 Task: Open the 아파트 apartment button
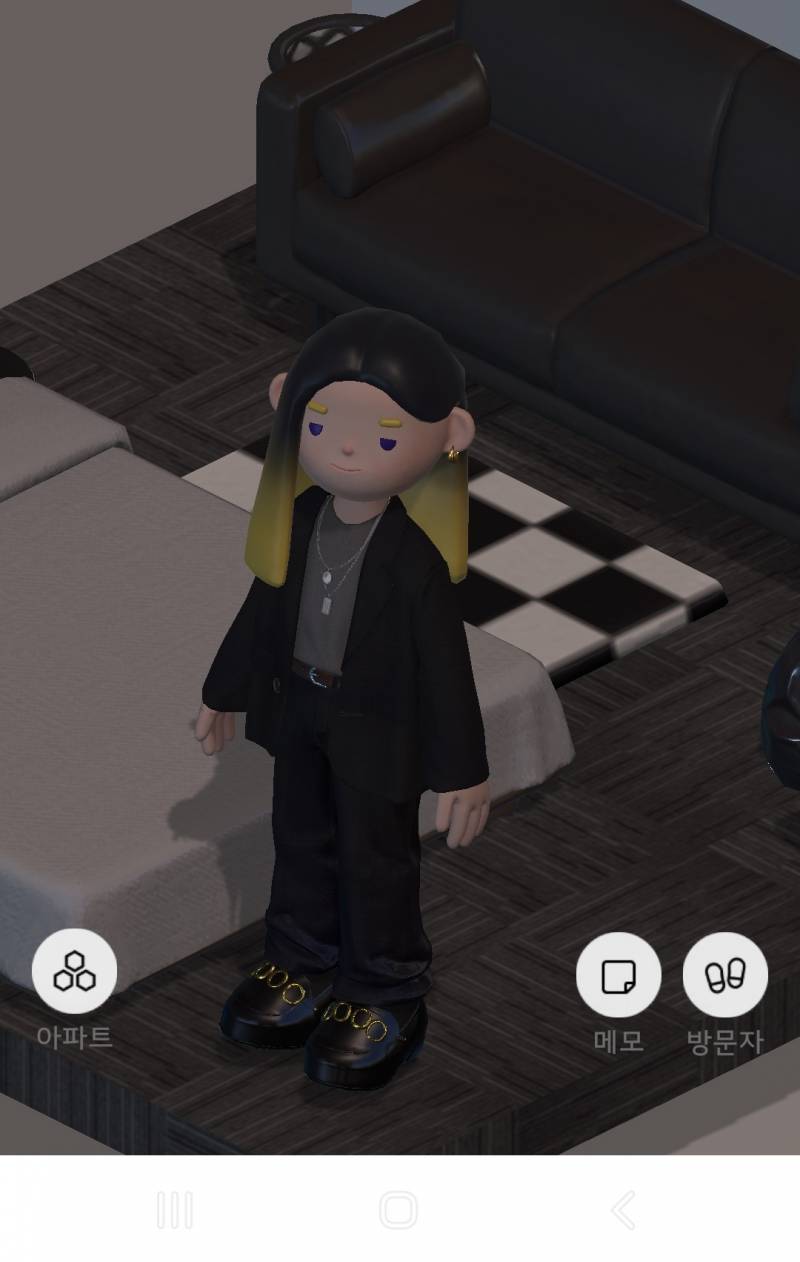pos(74,971)
